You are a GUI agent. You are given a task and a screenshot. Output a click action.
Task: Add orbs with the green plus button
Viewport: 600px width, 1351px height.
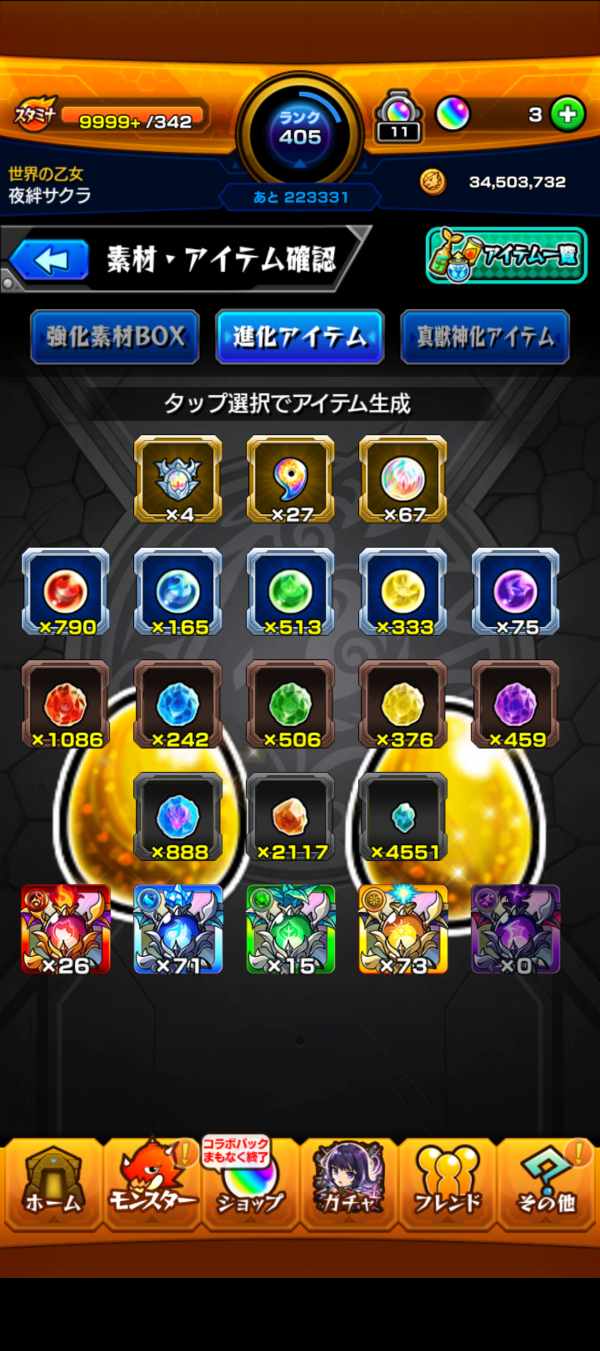click(x=567, y=114)
